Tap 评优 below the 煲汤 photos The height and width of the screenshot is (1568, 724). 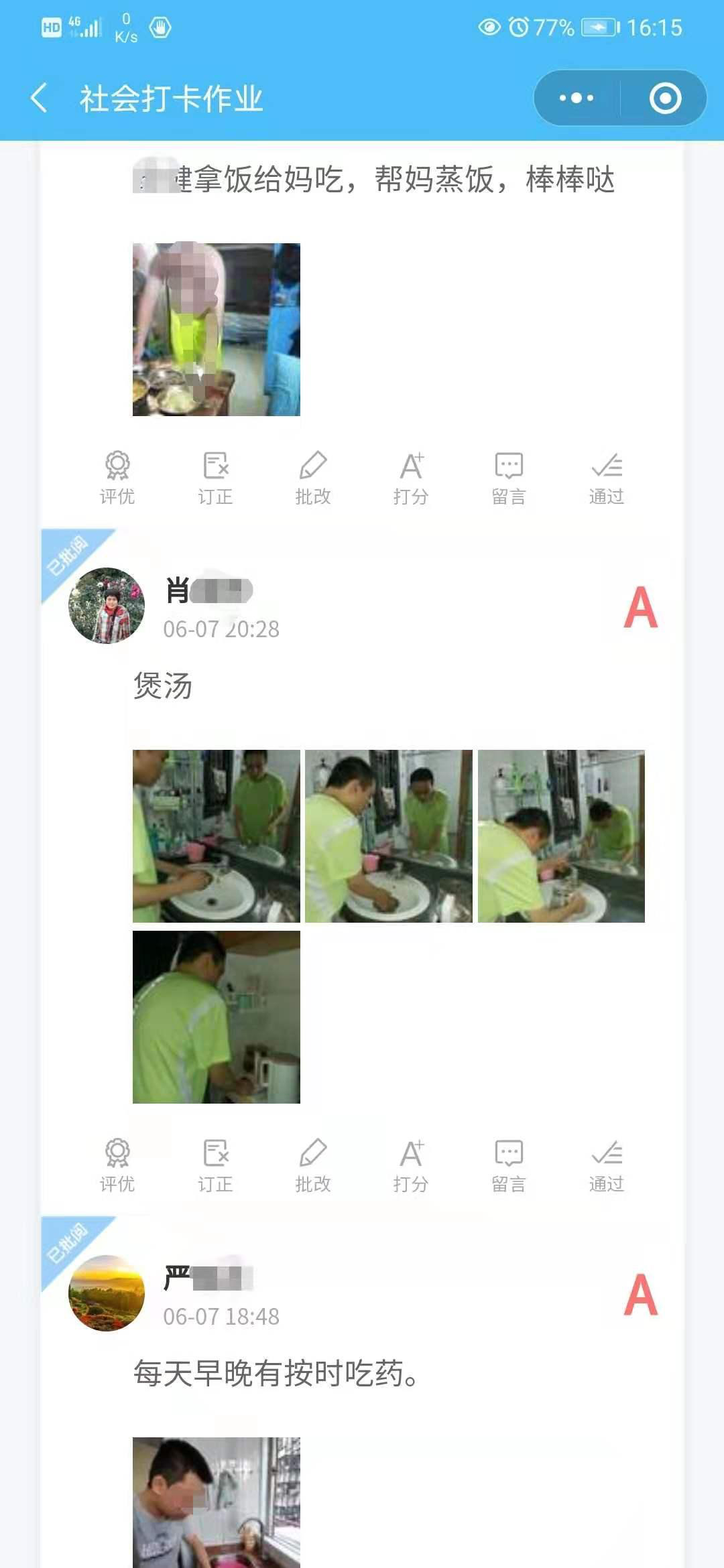pyautogui.click(x=117, y=1165)
